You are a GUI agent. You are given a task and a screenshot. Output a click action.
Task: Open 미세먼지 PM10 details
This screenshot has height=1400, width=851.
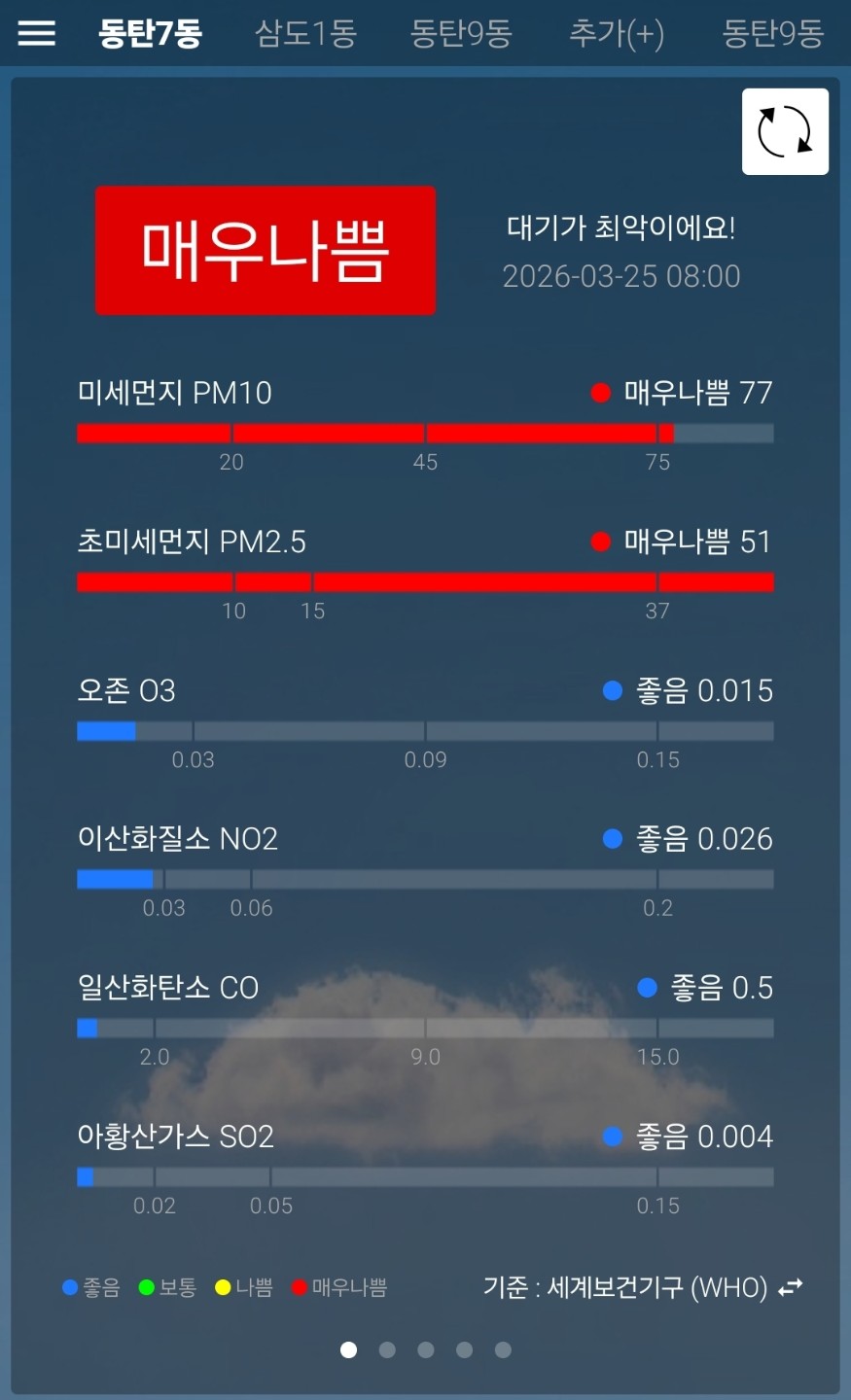pos(175,393)
